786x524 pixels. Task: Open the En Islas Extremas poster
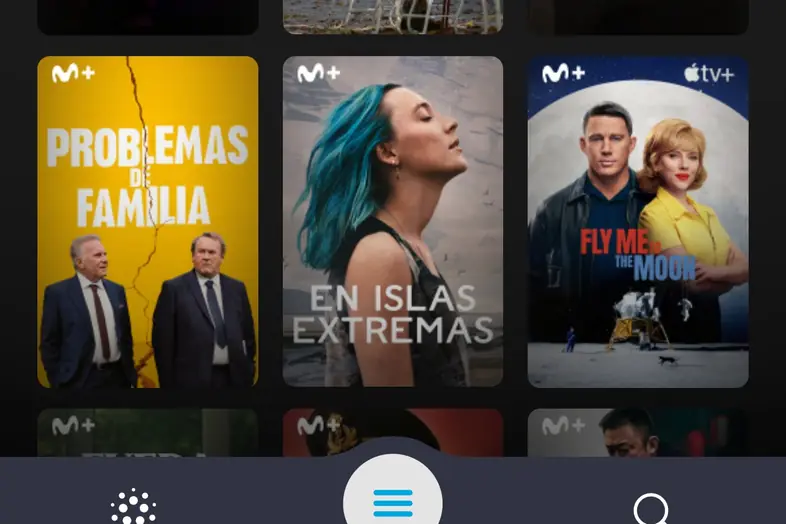coord(392,222)
